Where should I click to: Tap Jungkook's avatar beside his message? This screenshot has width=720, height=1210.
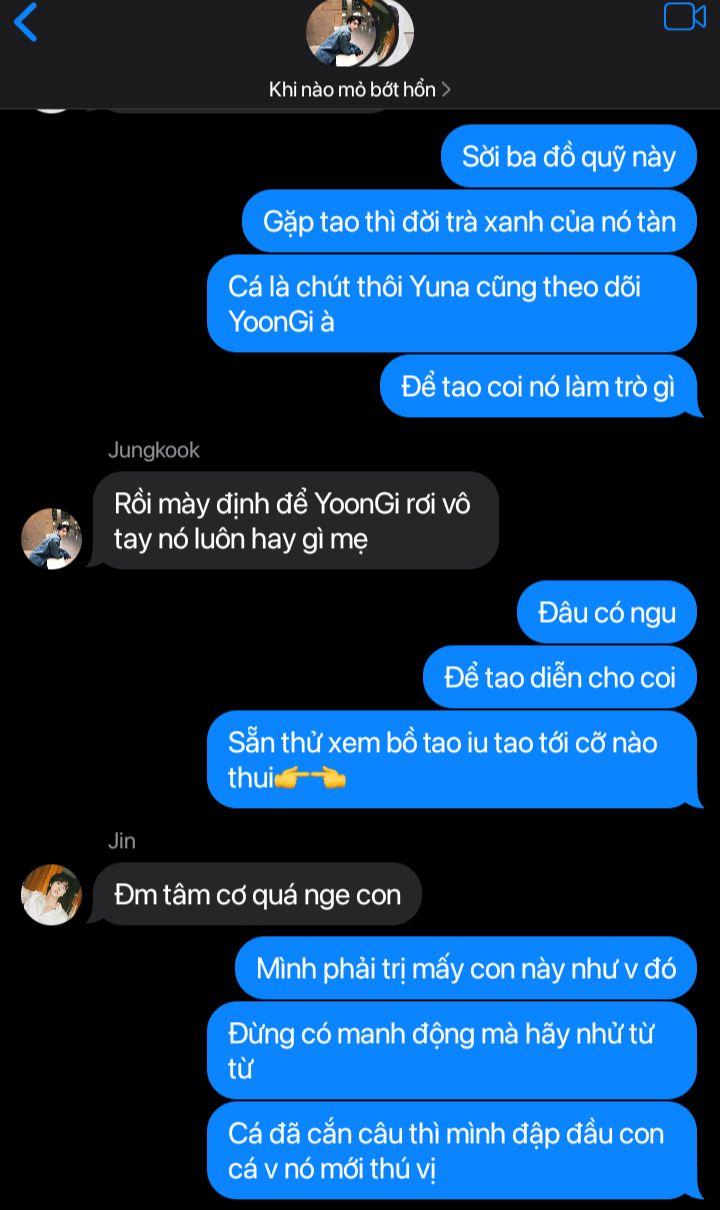(51, 538)
